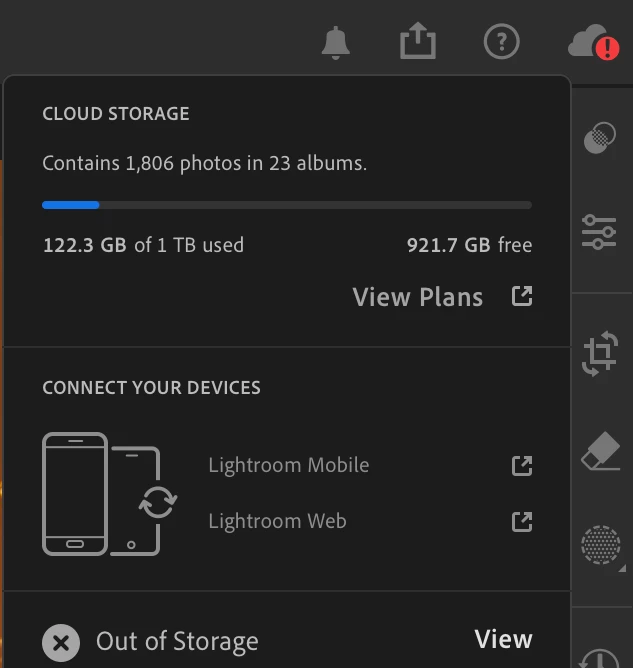Tap the cloud sync status icon

(x=592, y=43)
